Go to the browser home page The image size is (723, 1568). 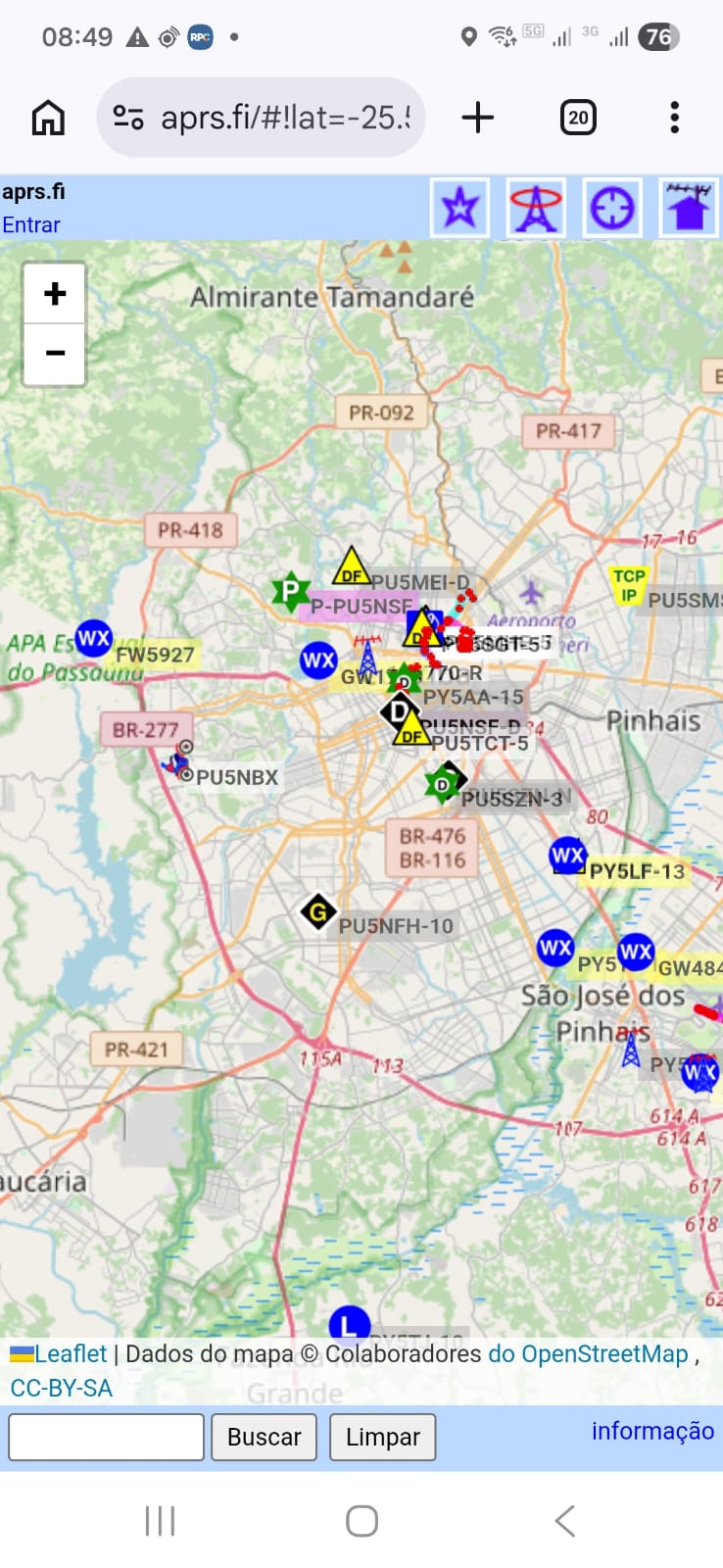(48, 118)
